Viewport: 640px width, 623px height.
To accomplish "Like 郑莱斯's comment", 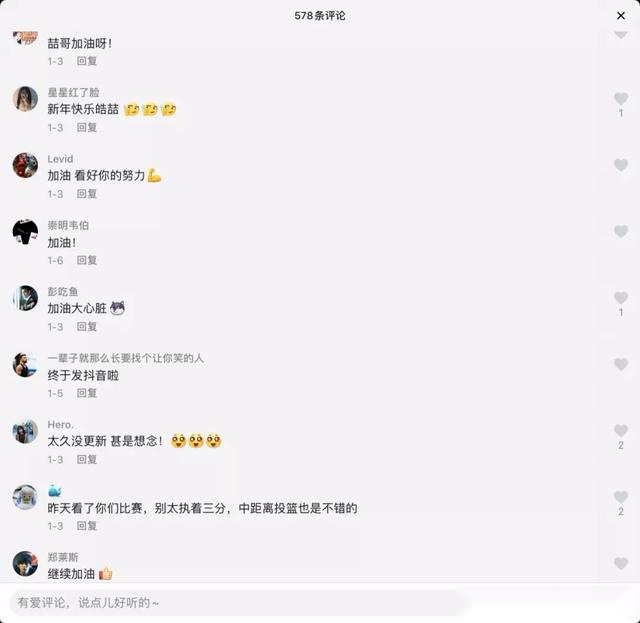I will pyautogui.click(x=621, y=564).
